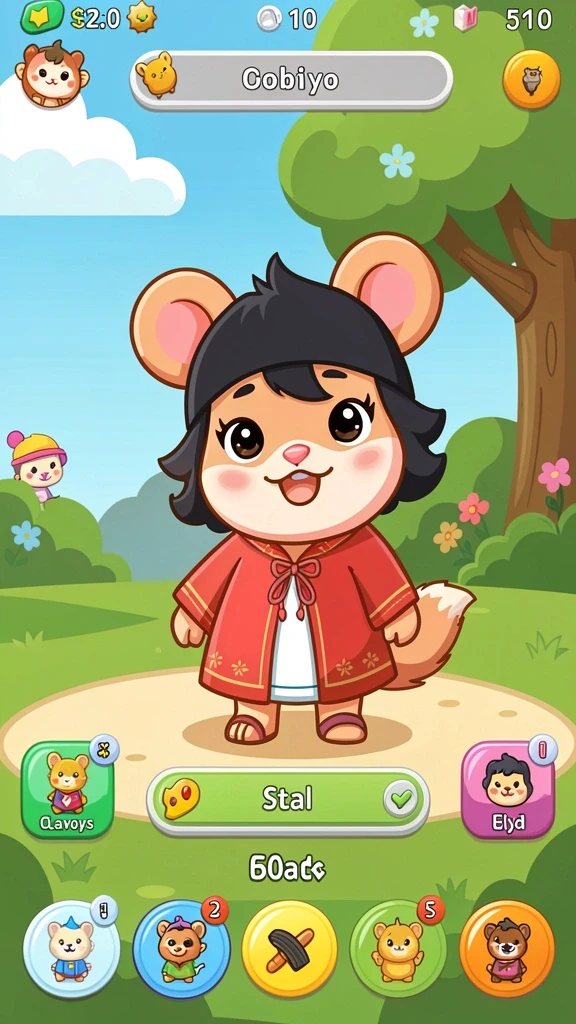
Task: Open the pink Elyd card
Action: coord(507,790)
